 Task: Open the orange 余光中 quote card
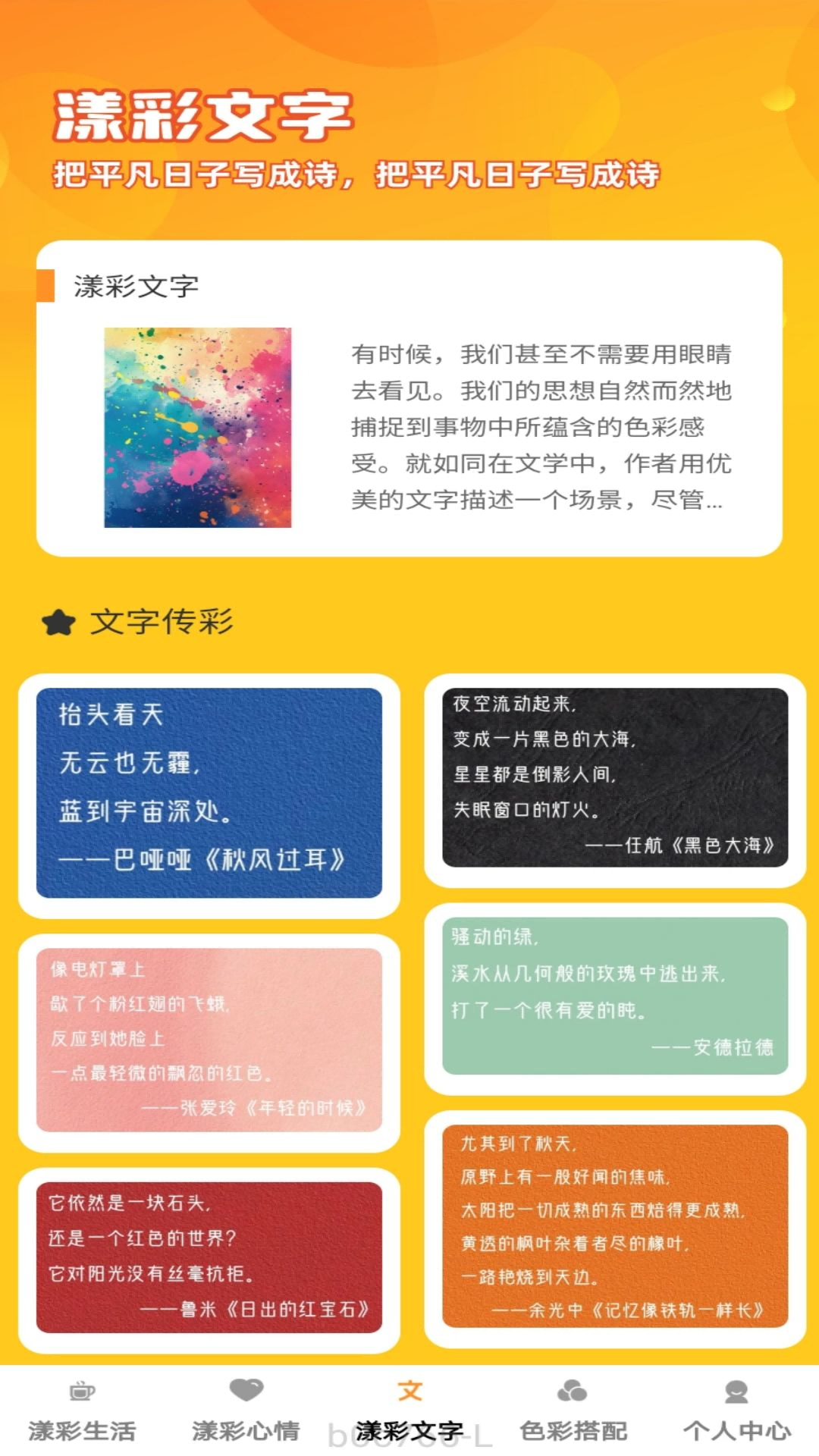point(615,1226)
